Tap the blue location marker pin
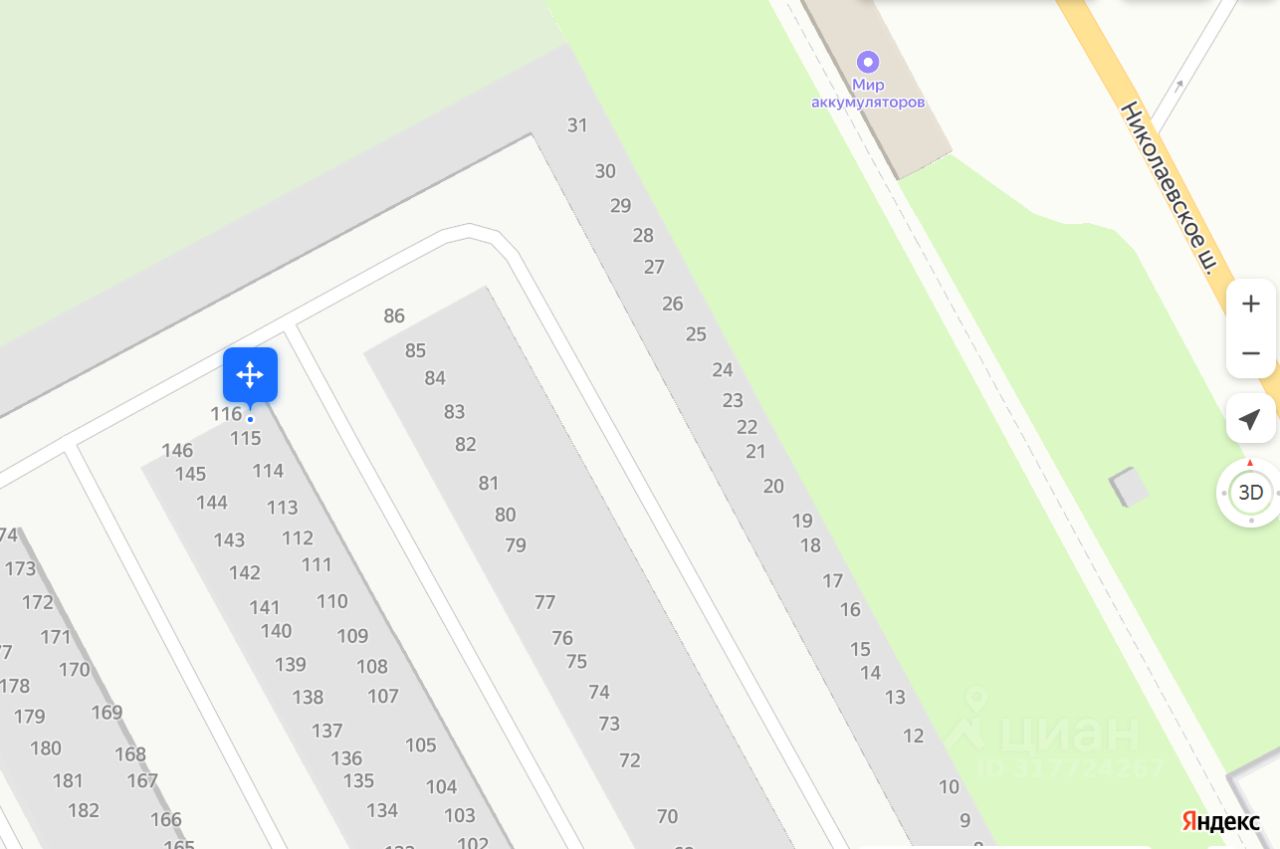 250,376
